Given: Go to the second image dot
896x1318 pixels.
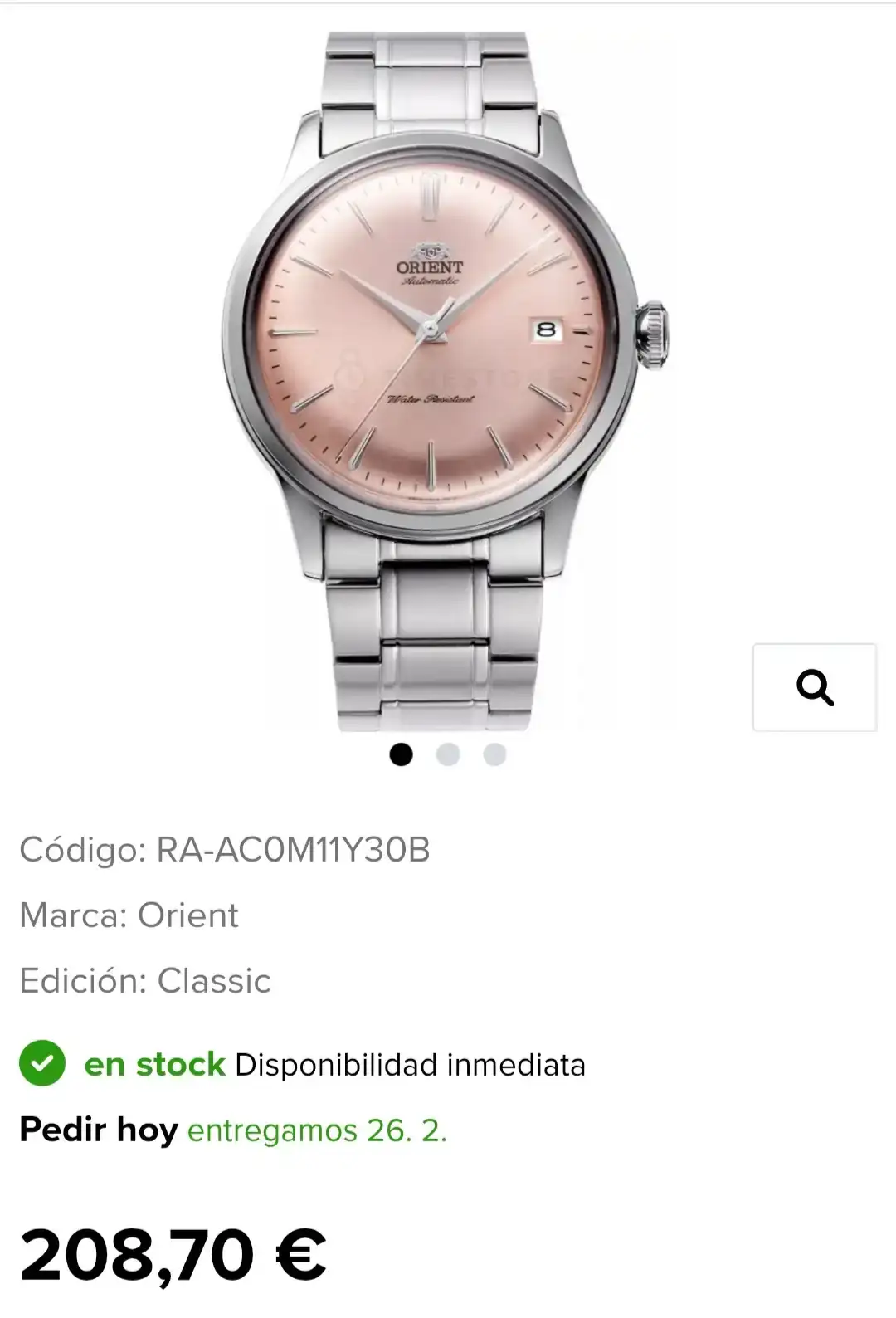Looking at the screenshot, I should pos(448,754).
